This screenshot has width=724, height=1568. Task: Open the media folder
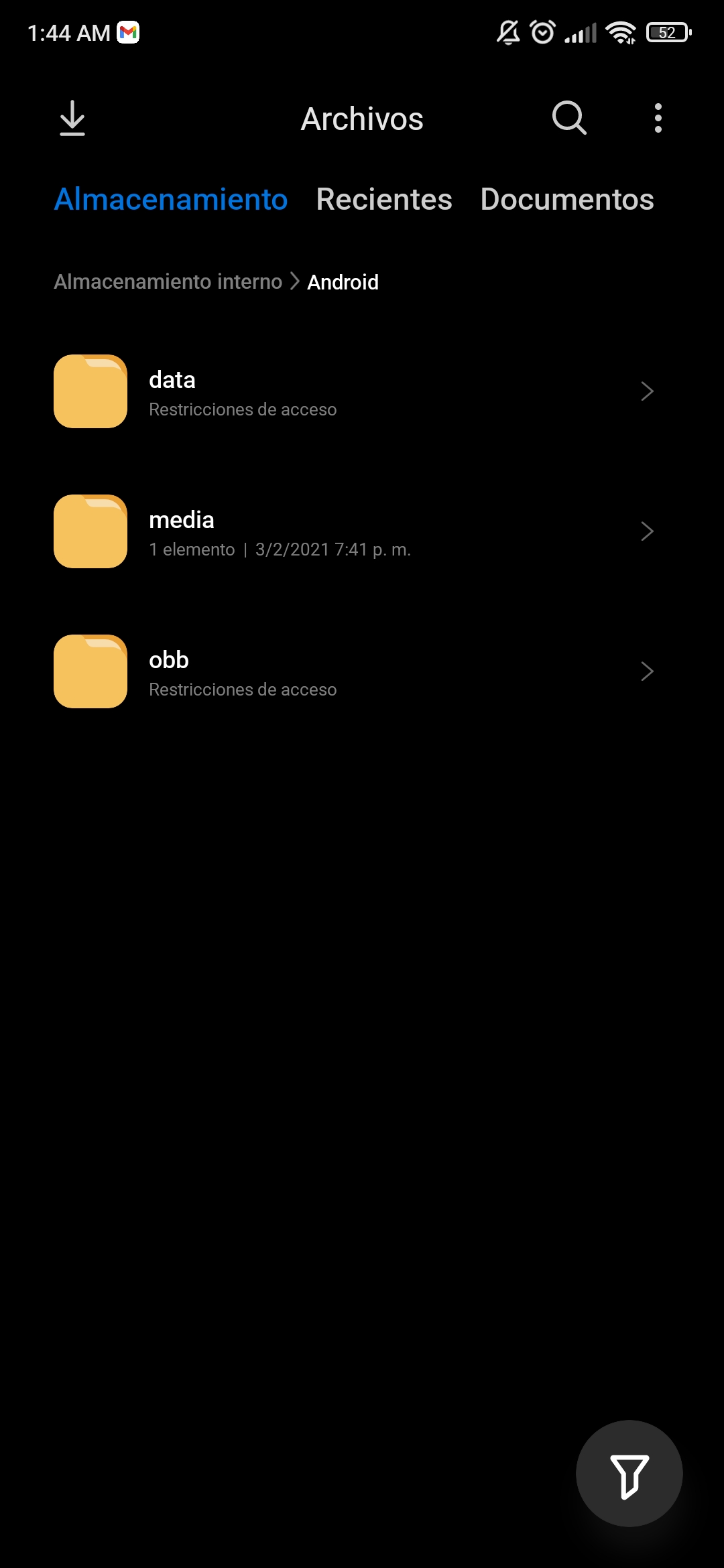[362, 531]
